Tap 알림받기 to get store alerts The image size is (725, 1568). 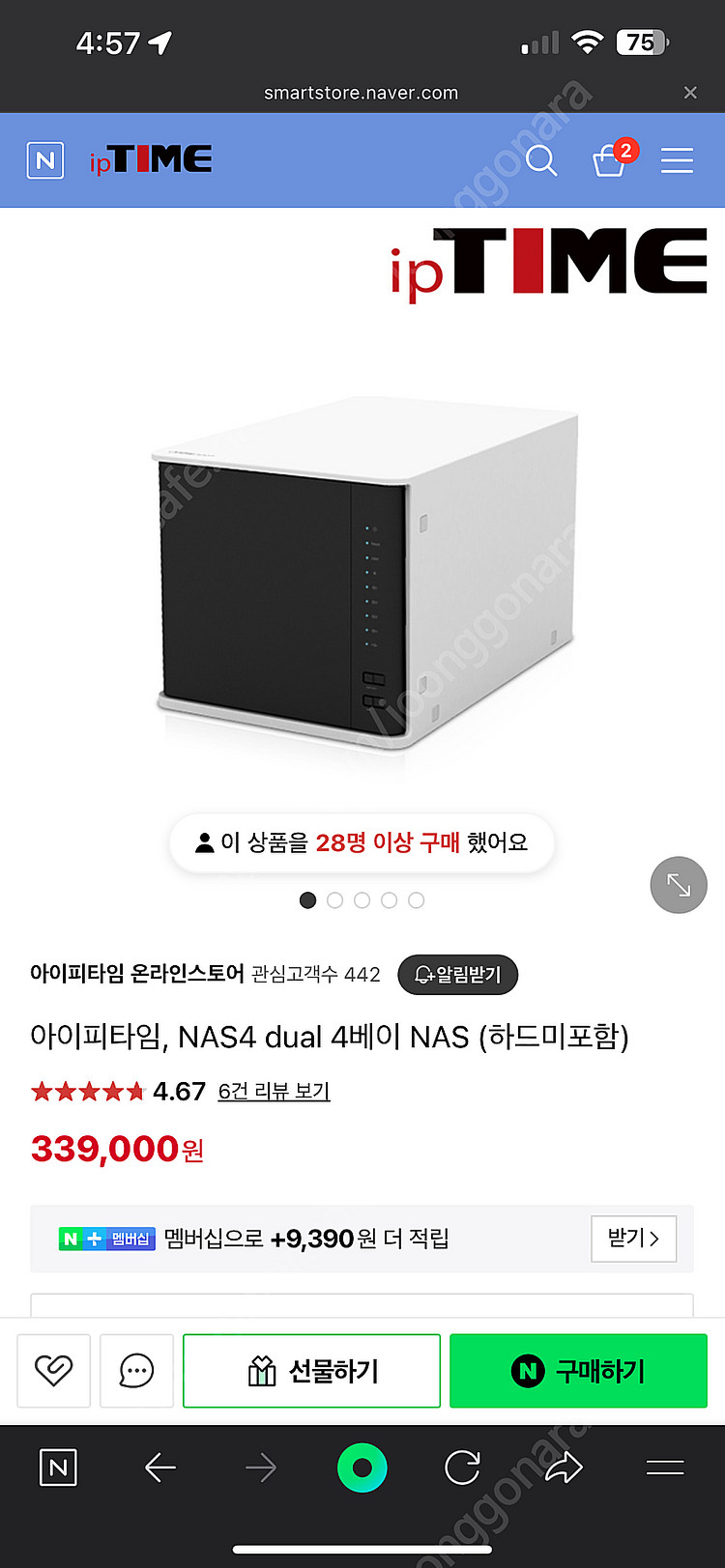pos(458,975)
